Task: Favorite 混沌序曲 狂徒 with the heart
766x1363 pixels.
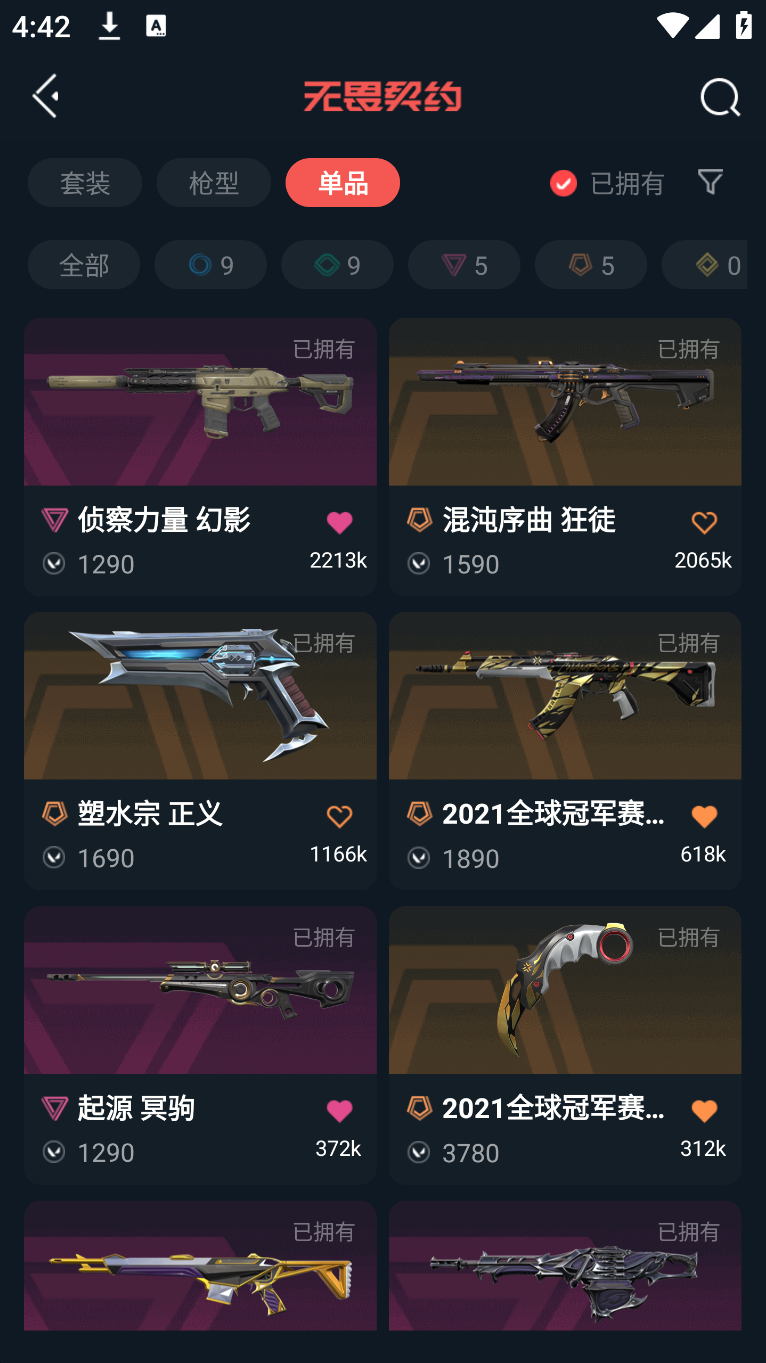Action: point(704,522)
